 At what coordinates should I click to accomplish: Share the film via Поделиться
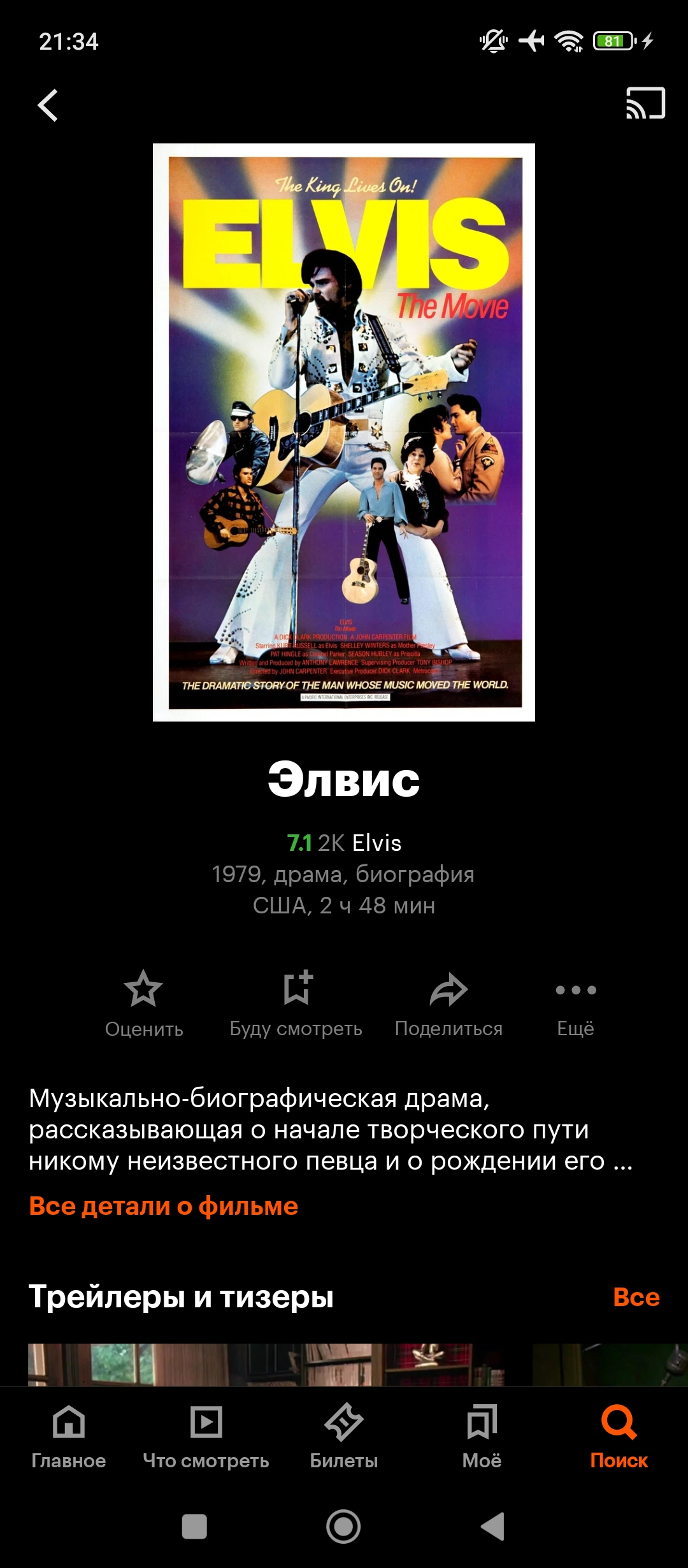(x=448, y=1002)
